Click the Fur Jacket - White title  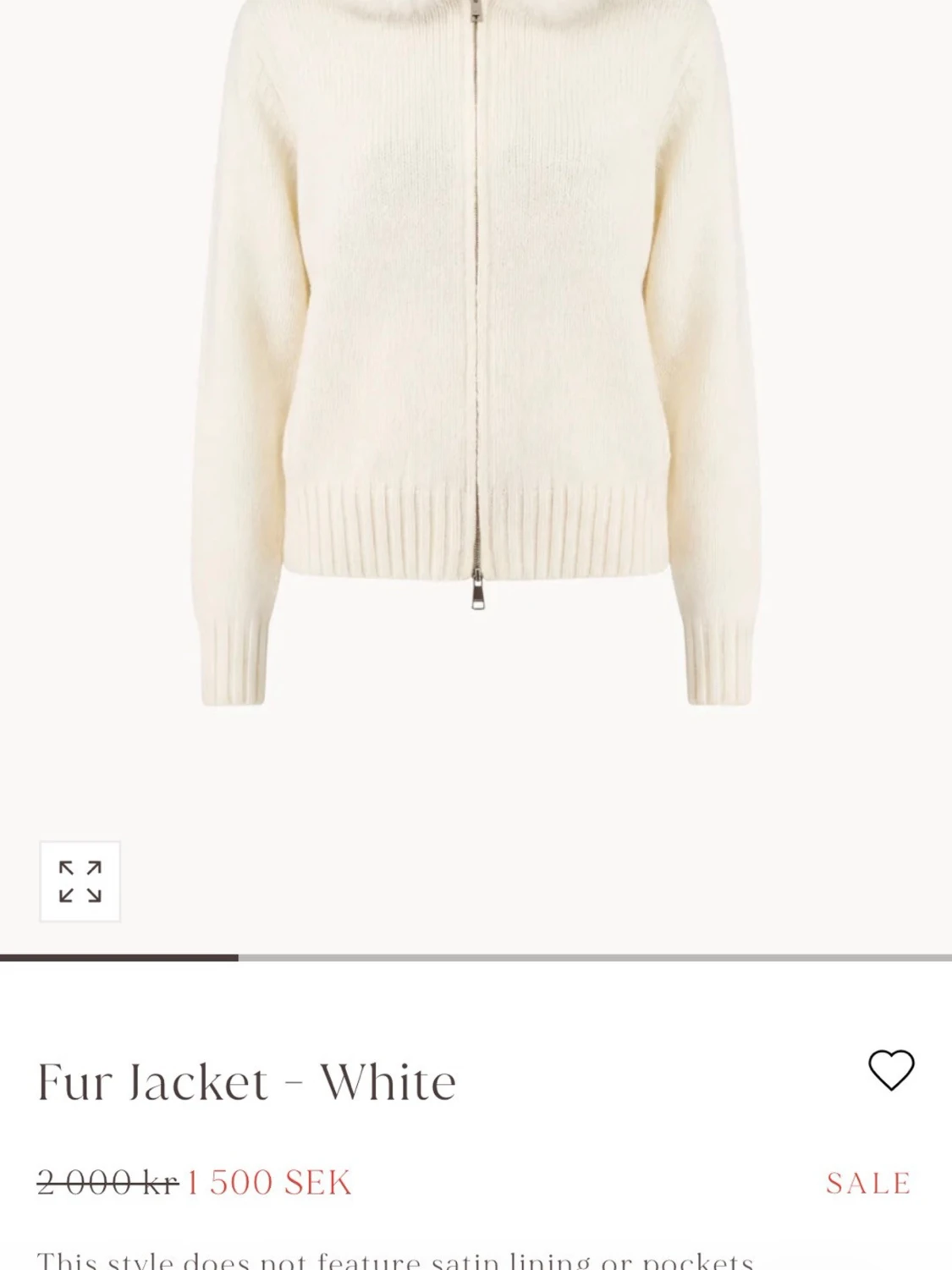[x=245, y=1080]
